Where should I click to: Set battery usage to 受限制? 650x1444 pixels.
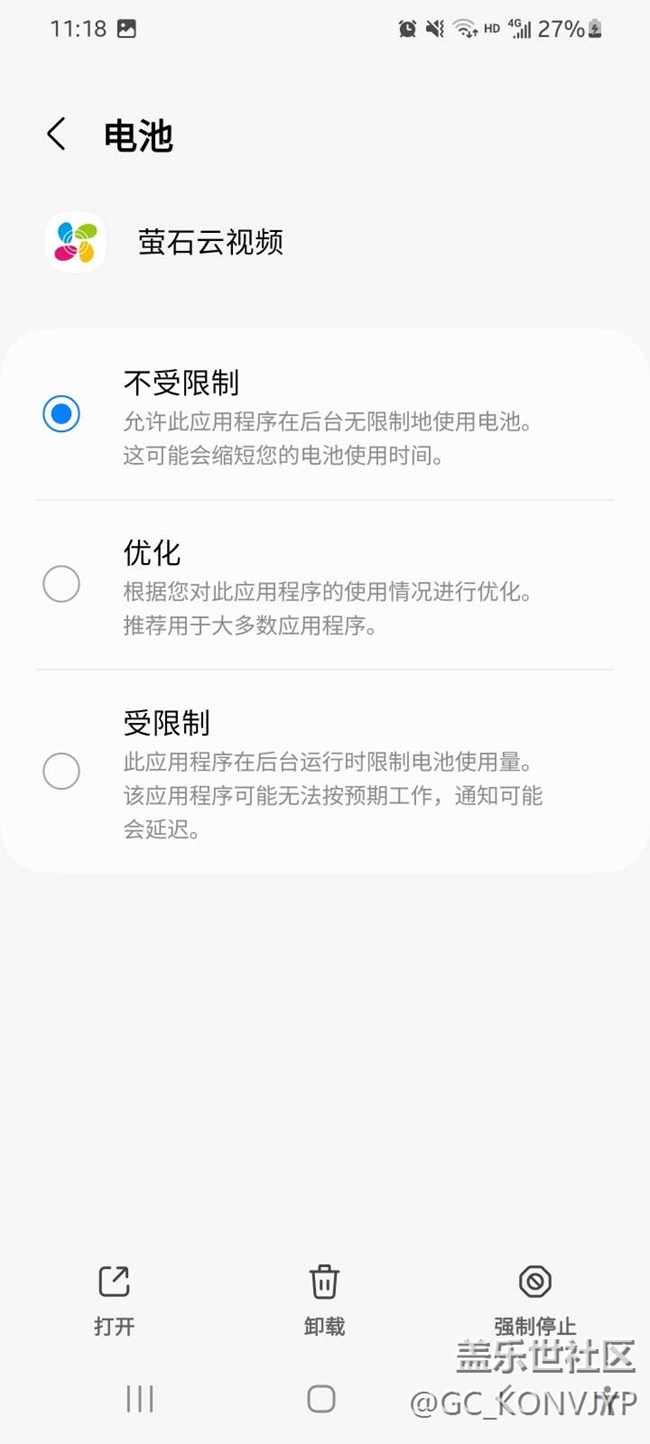325,772
